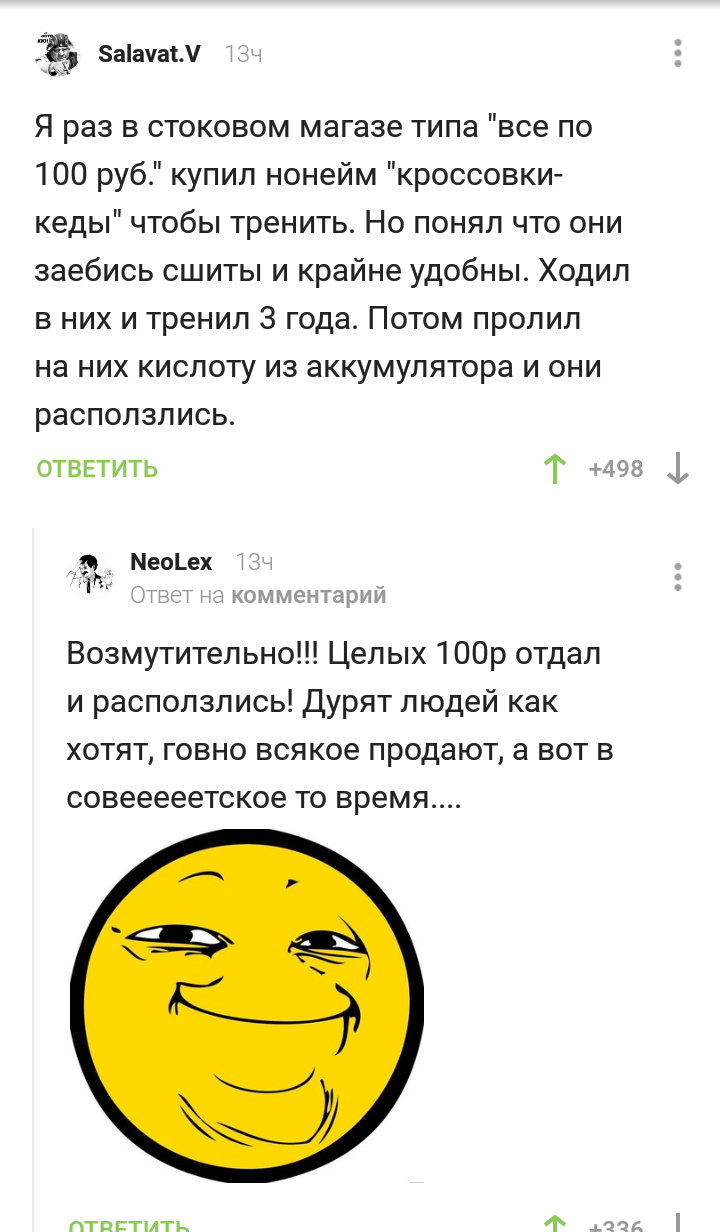Open NeoLex's profile

point(171,562)
